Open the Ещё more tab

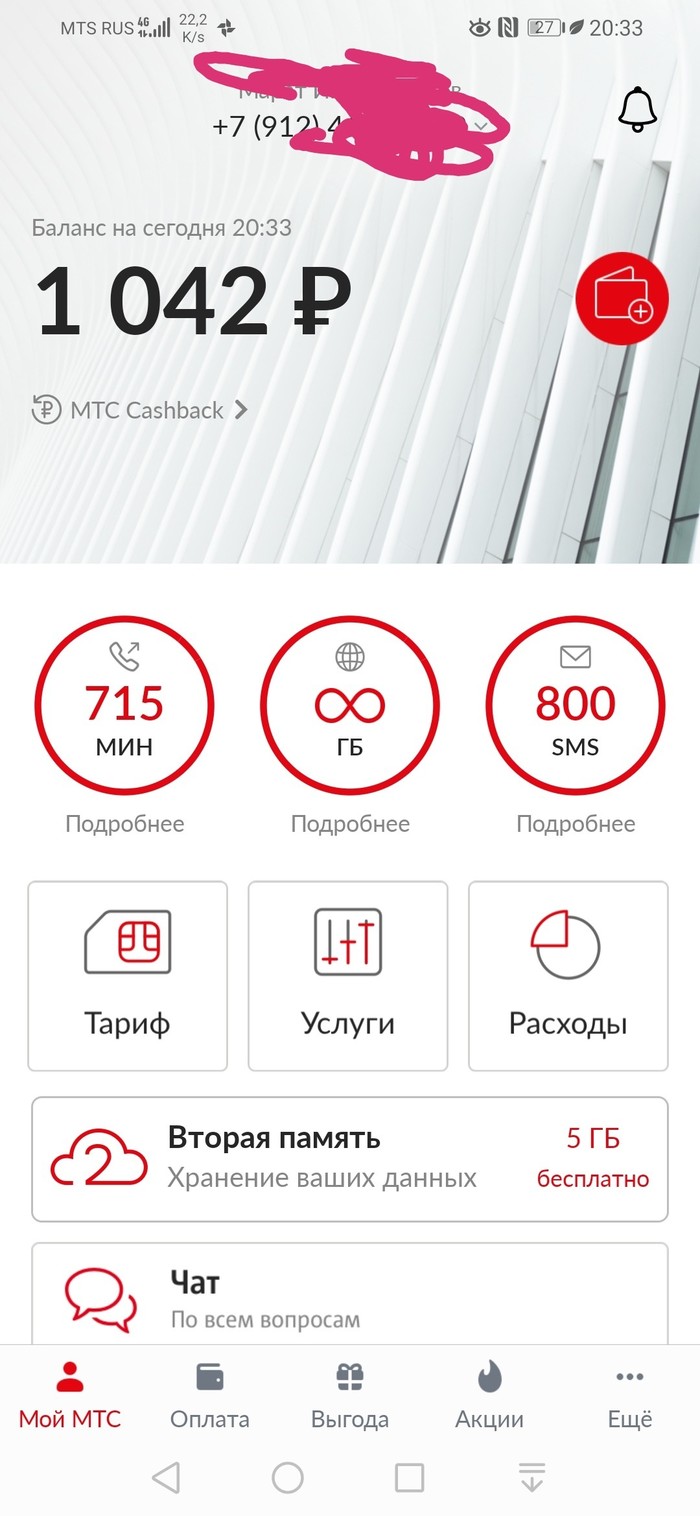pos(630,1395)
